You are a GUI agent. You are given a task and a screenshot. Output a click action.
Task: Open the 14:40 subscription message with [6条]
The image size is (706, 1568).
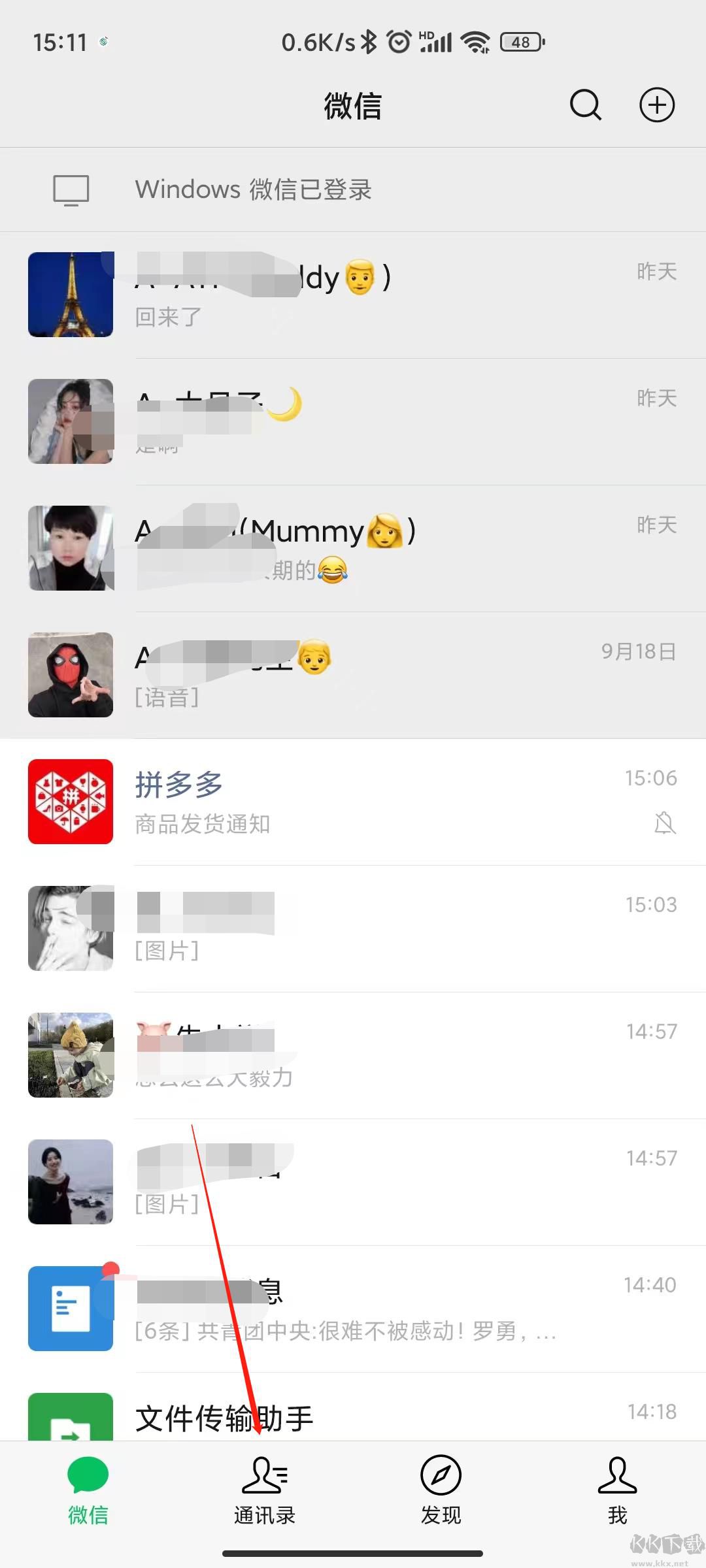[x=353, y=1309]
